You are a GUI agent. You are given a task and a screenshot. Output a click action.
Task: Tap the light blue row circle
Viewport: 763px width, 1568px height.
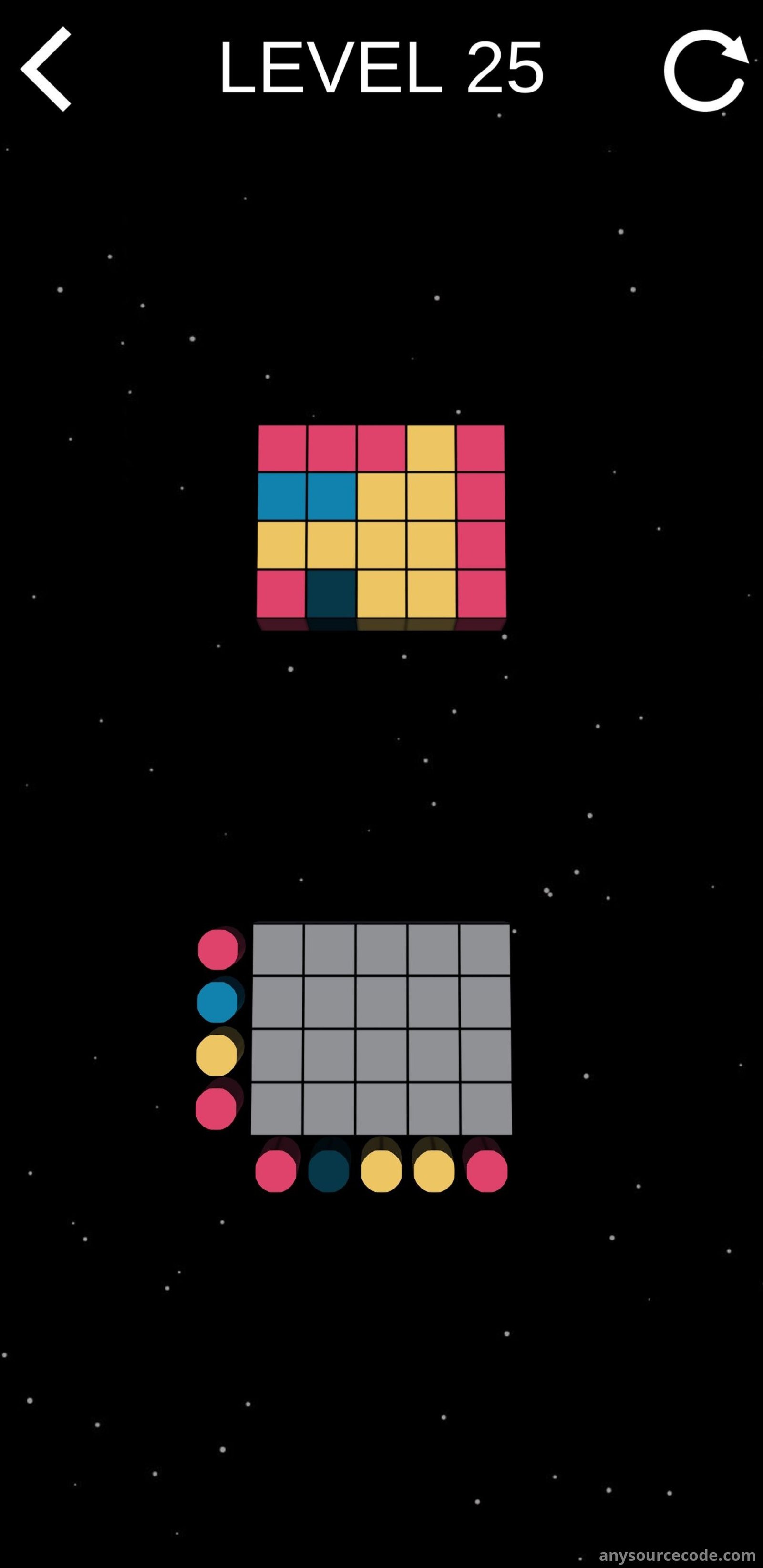click(217, 1001)
